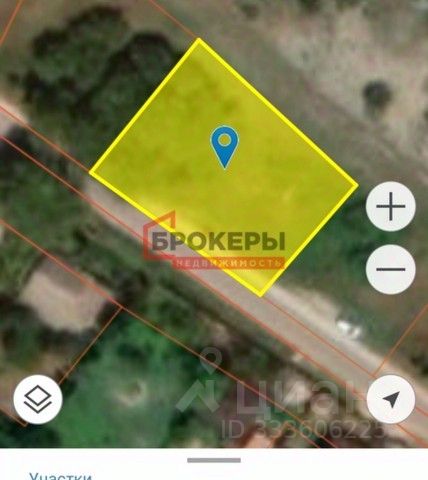The height and width of the screenshot is (480, 428).
Task: Open the map layers selector
Action: point(38,399)
